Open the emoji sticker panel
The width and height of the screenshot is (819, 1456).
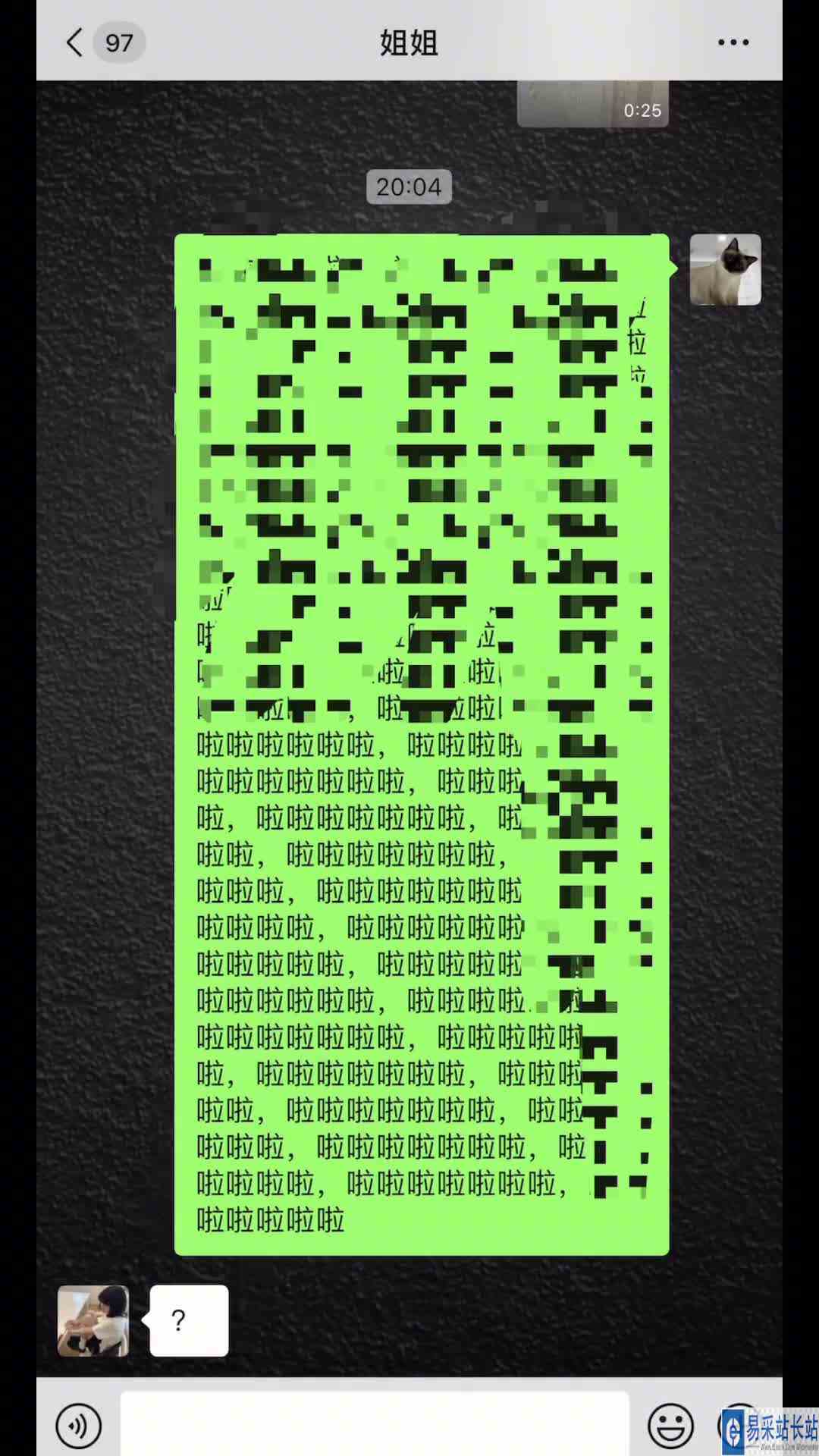(x=670, y=1426)
